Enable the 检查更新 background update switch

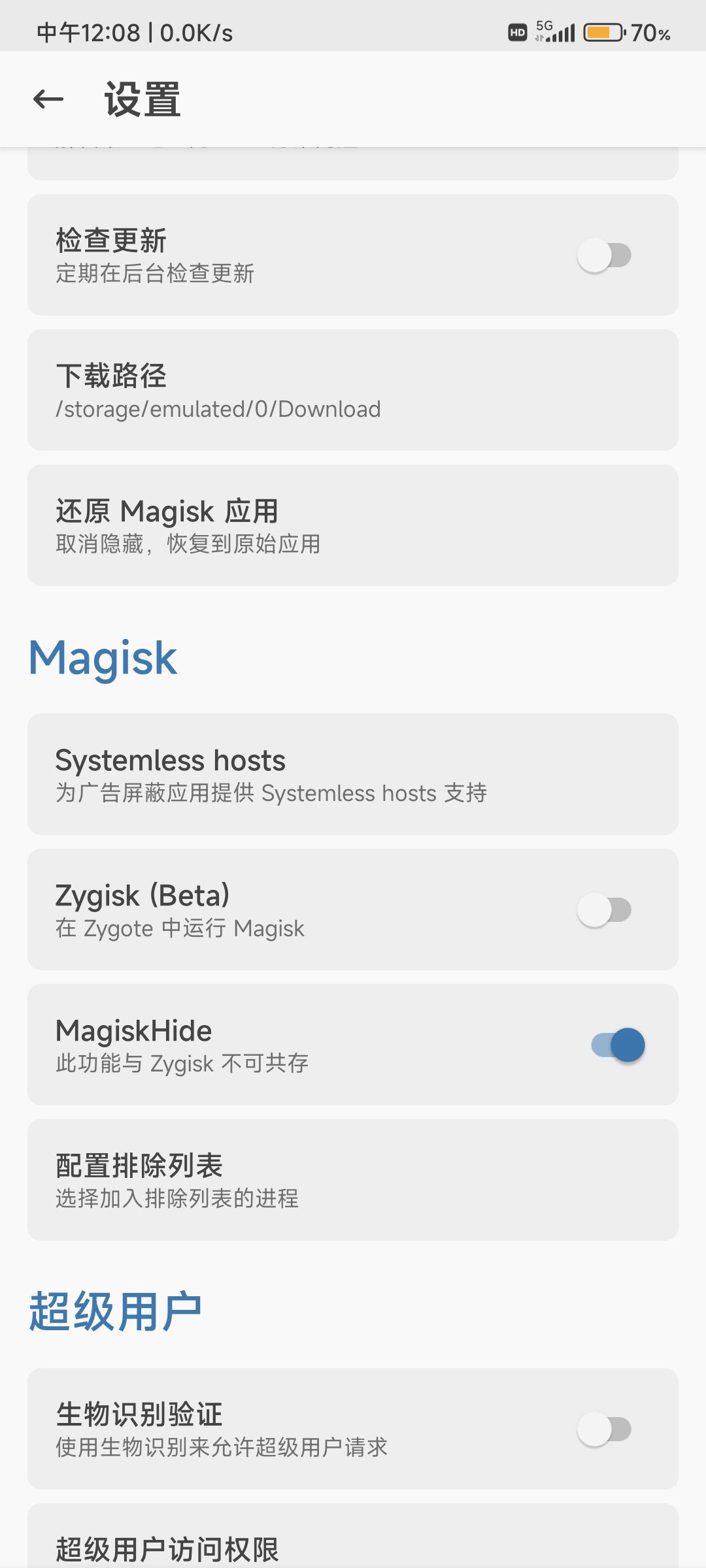tap(604, 255)
